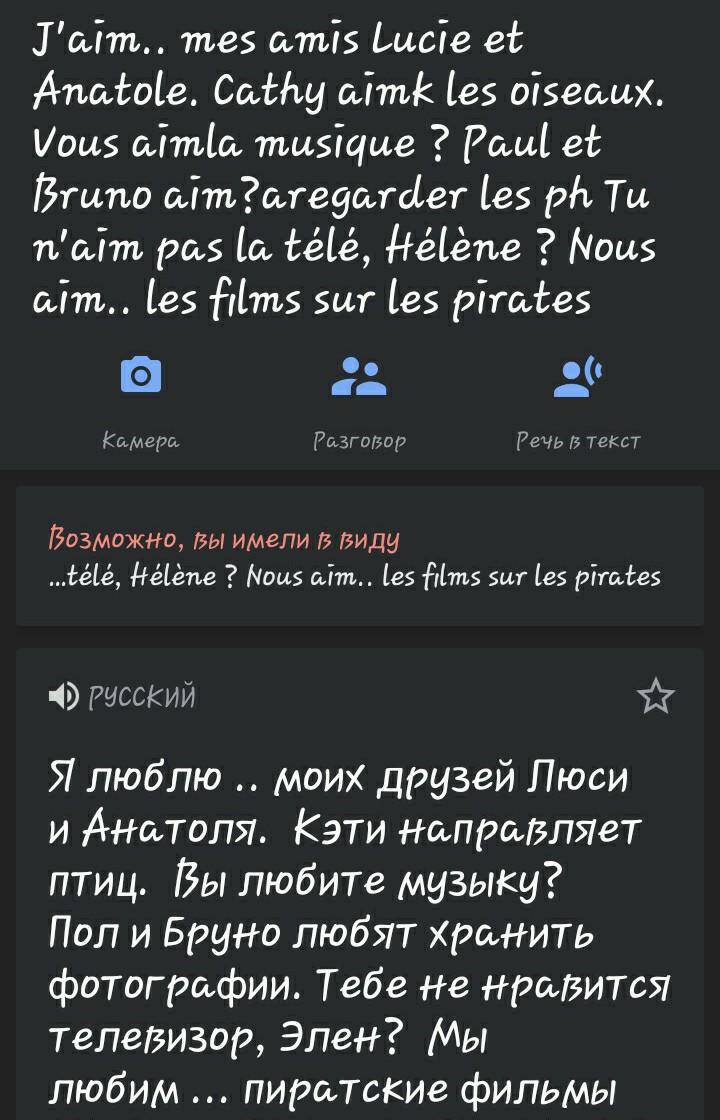Open the Речь в текст transcription

578,375
